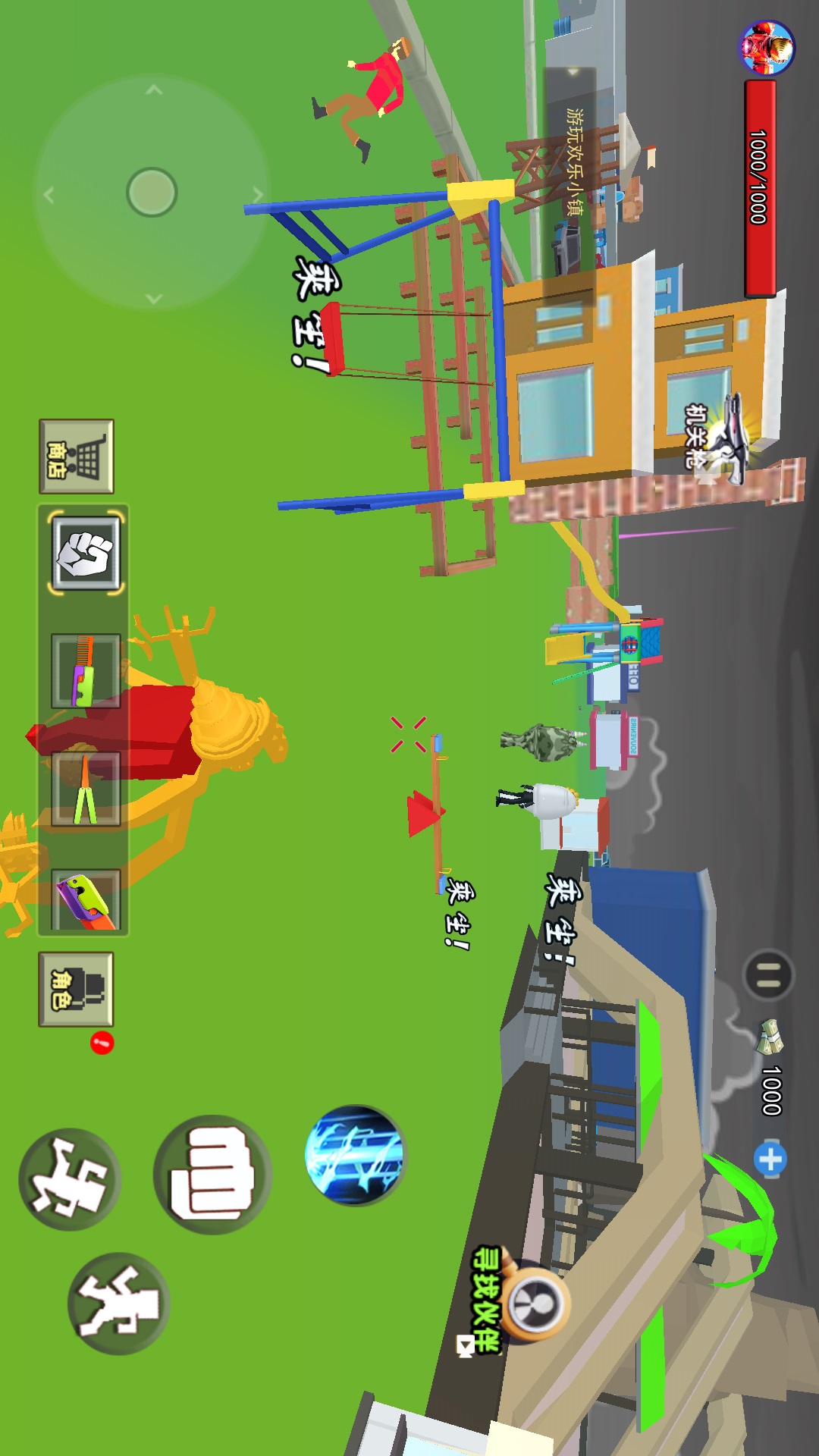Open the 商店 shop cart button
The height and width of the screenshot is (1456, 819).
pos(77,457)
